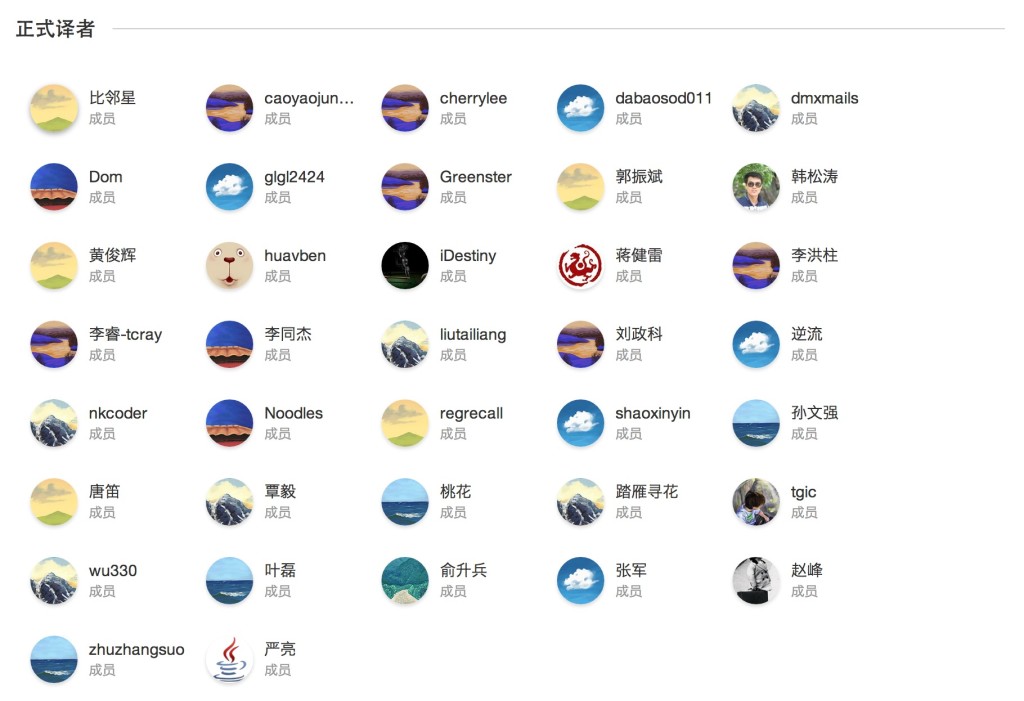Open 李睿-tcray's profile

coord(125,335)
